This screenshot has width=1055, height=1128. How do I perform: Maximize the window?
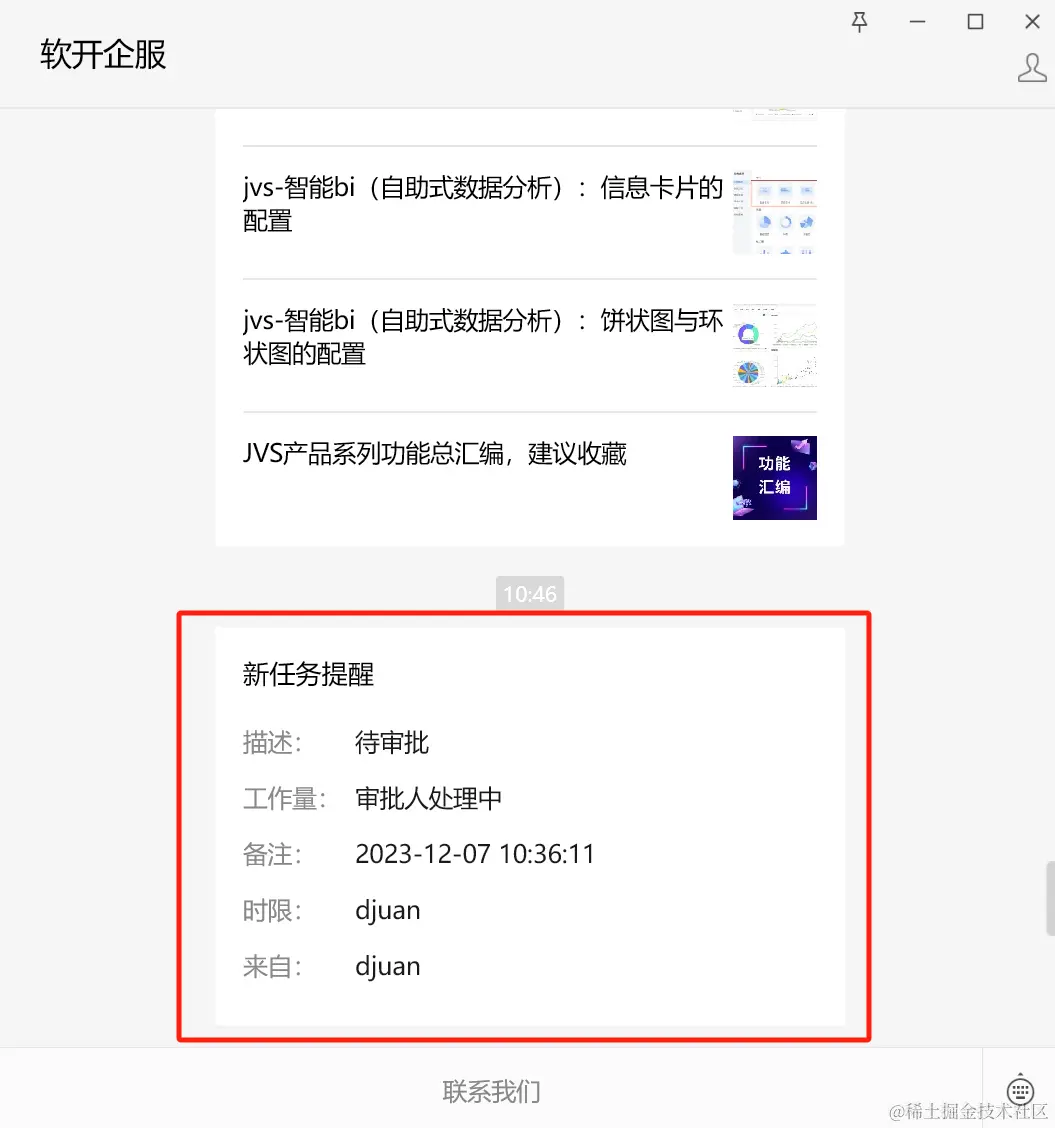tap(975, 22)
